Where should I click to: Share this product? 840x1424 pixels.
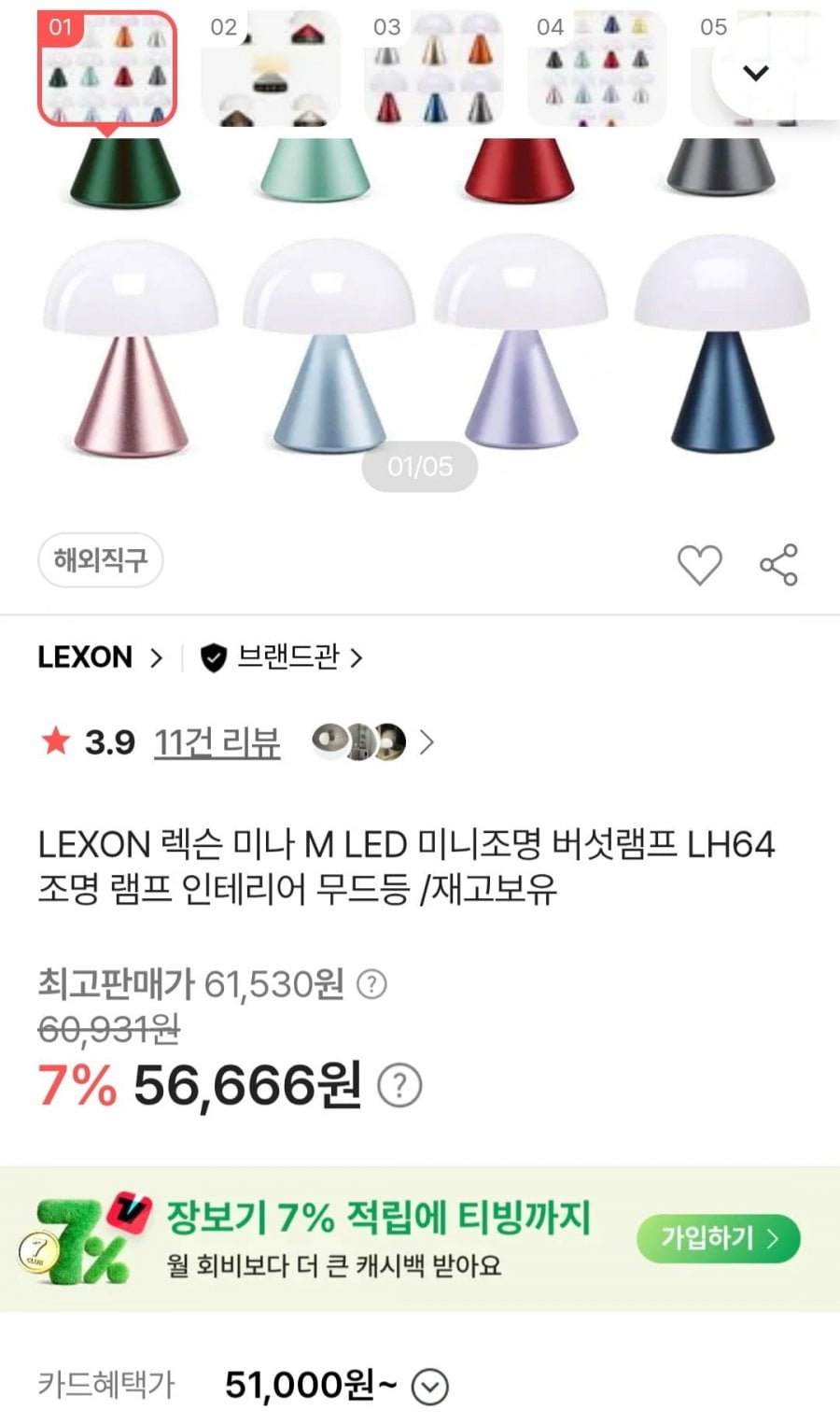pos(778,564)
